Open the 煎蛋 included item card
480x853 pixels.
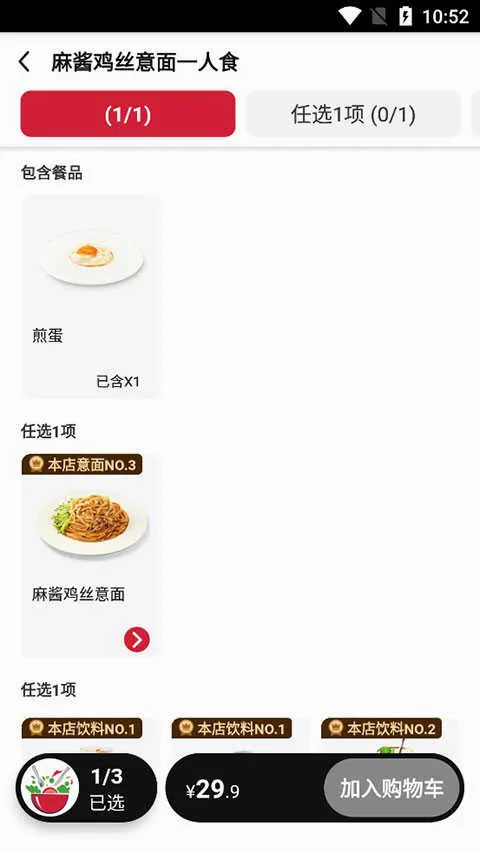click(x=91, y=296)
